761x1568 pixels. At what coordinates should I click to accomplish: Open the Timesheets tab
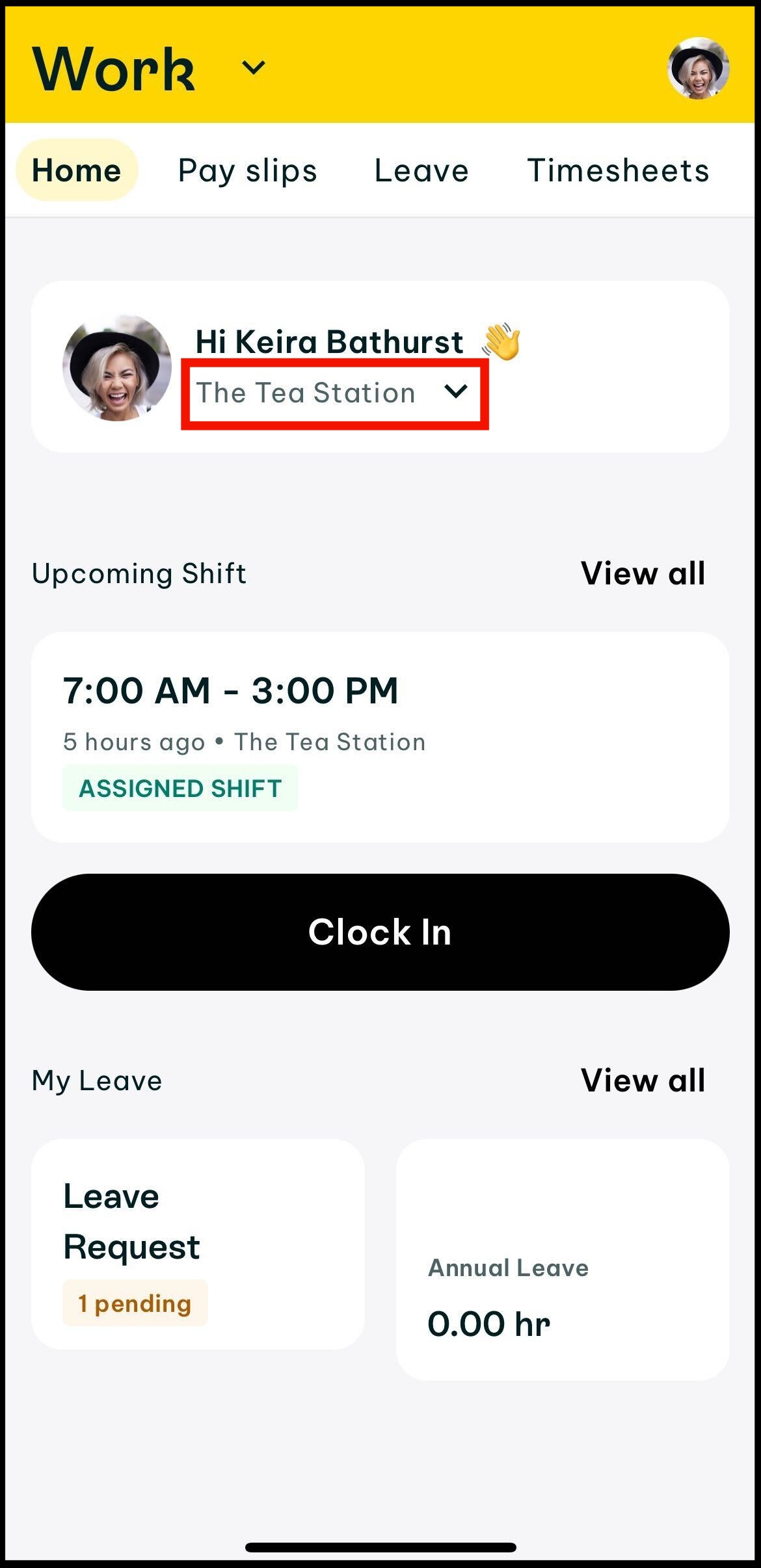coord(618,171)
